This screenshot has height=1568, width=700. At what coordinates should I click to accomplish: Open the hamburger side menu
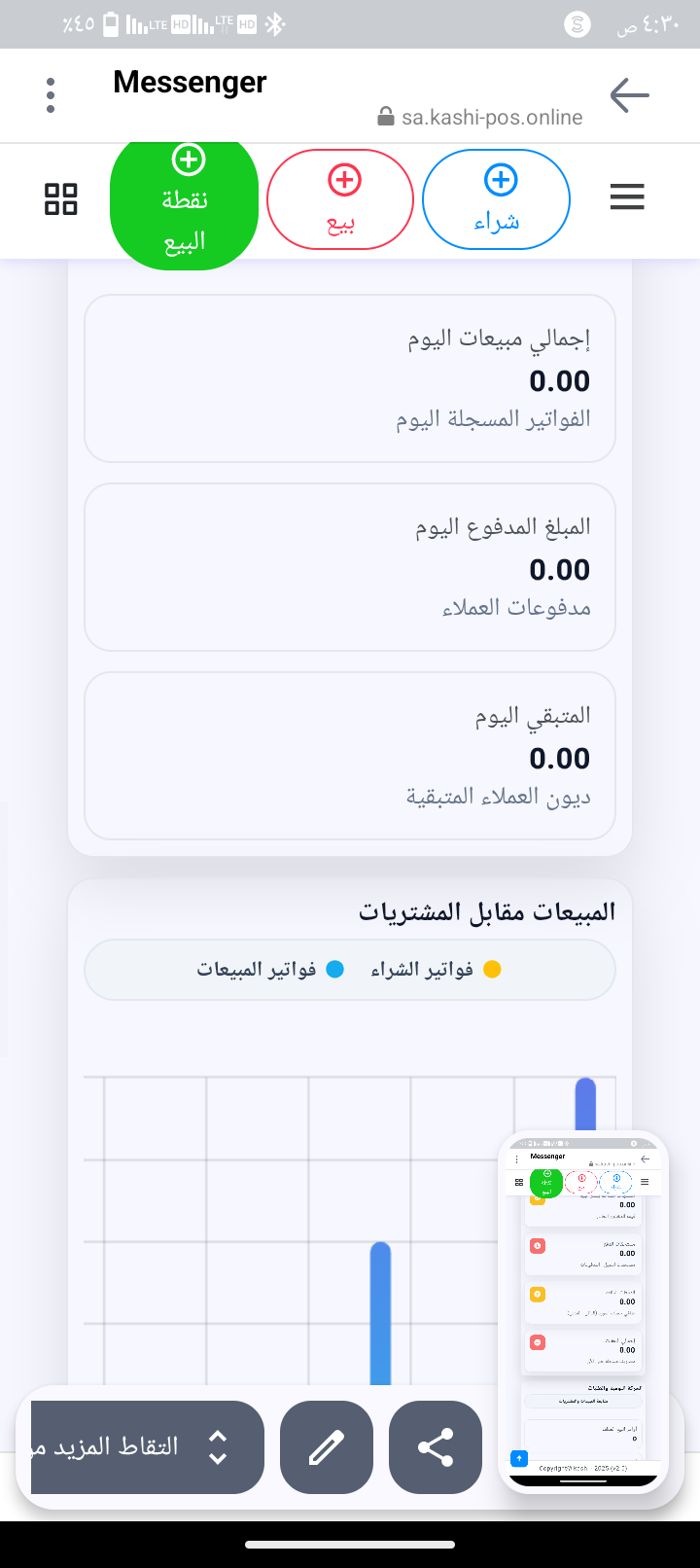[x=627, y=197]
